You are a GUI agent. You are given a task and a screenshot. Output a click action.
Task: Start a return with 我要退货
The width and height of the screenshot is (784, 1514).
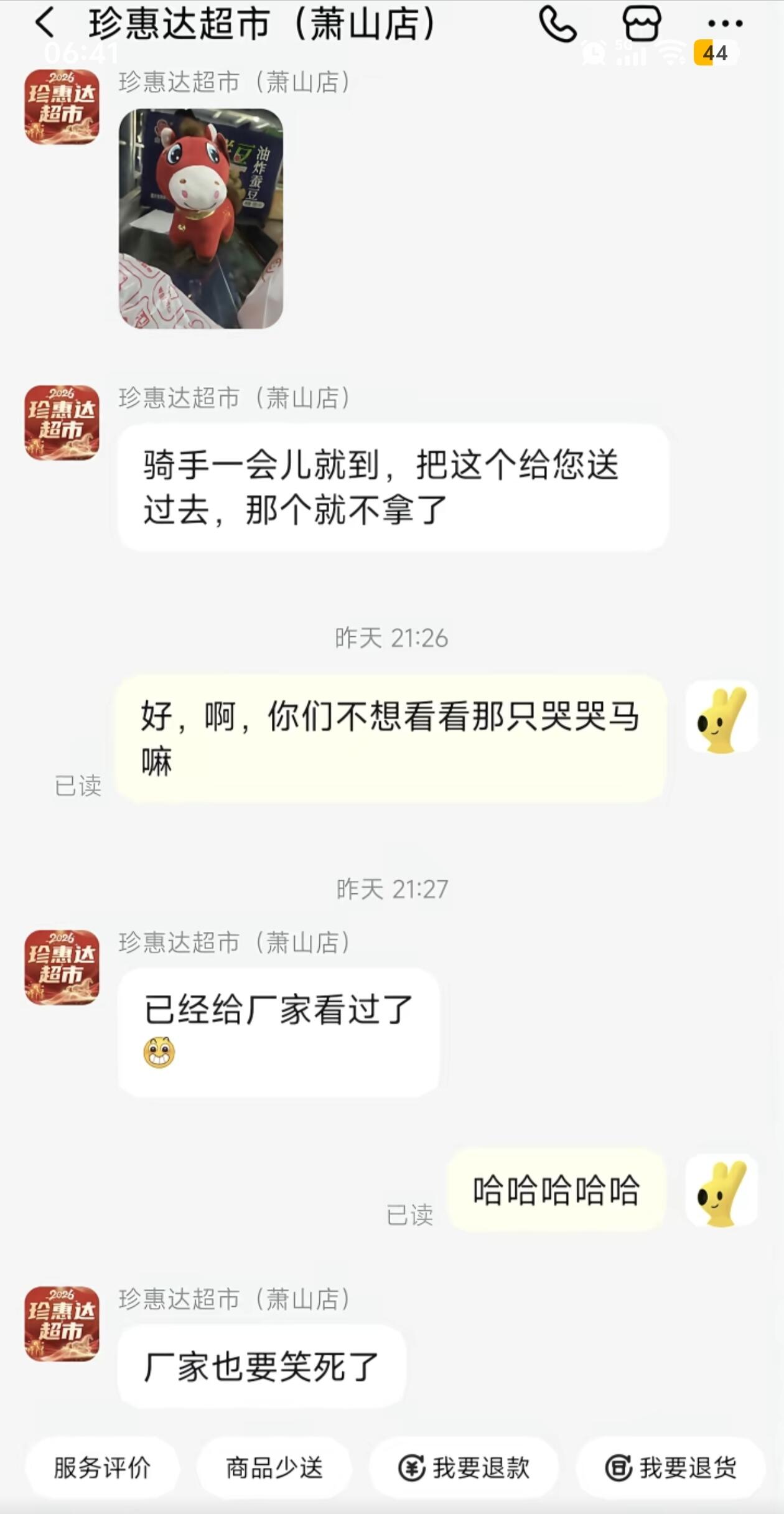671,1468
